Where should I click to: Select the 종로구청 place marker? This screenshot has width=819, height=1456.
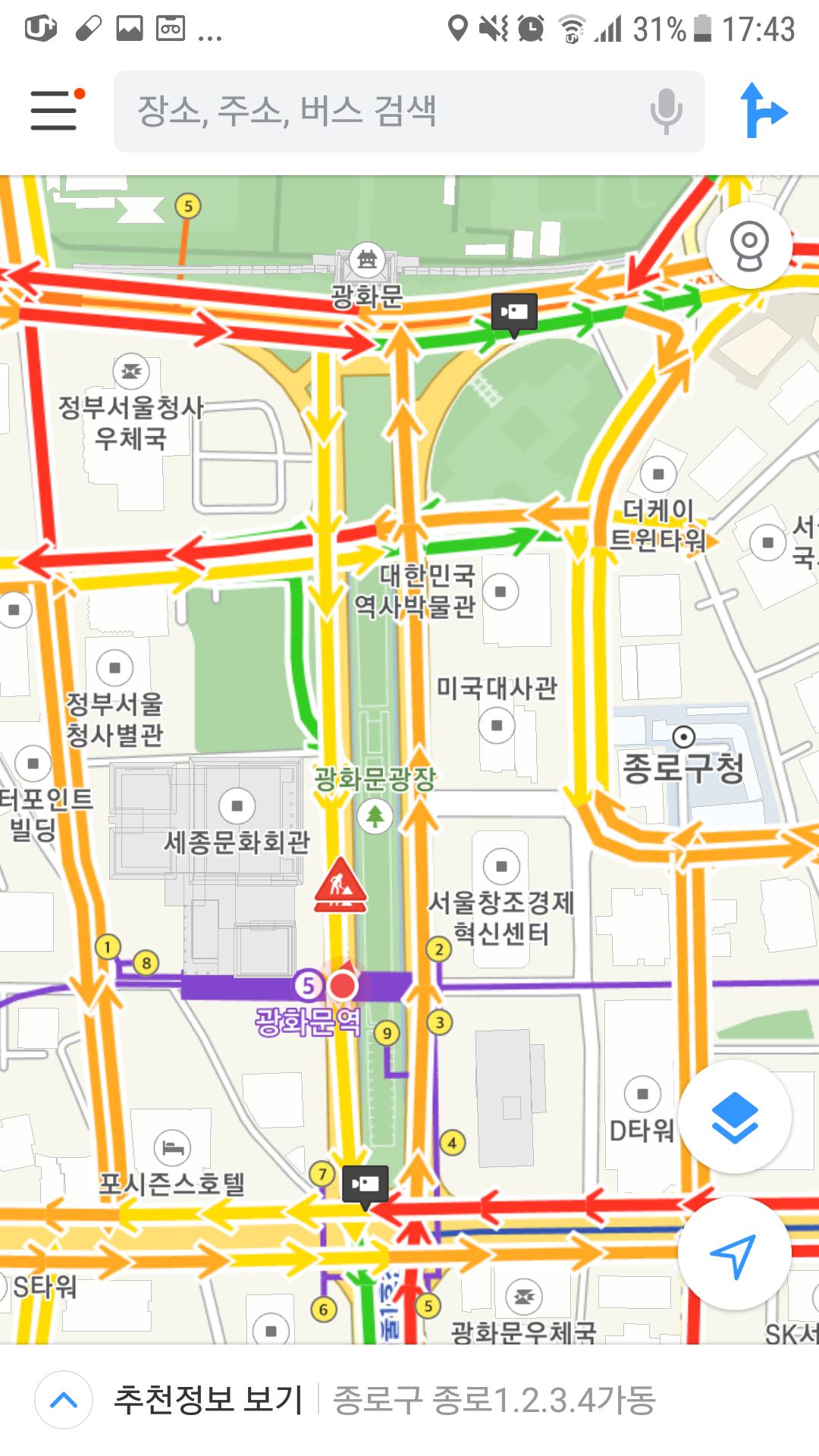pos(683,736)
